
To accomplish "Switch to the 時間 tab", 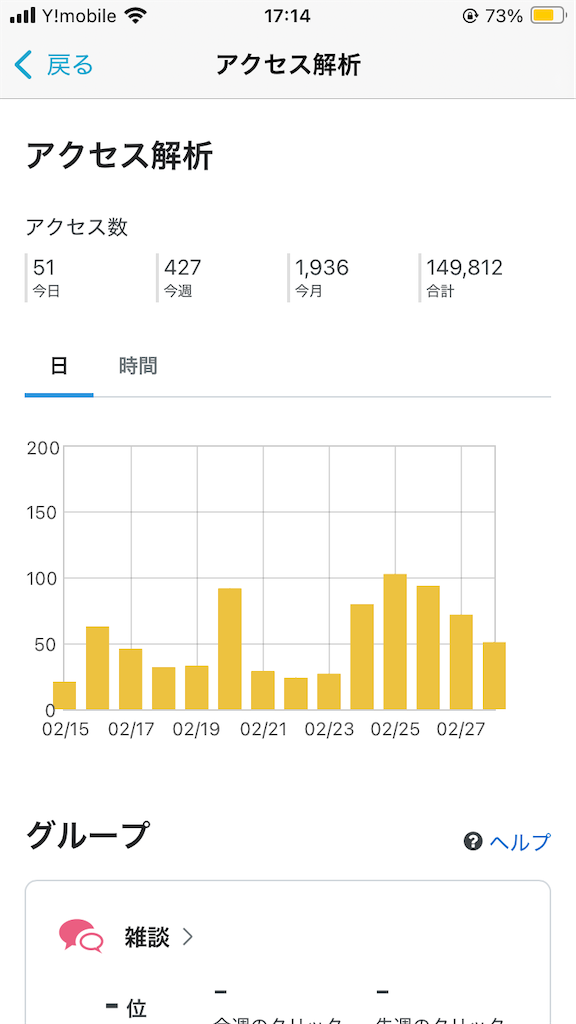I will (138, 366).
